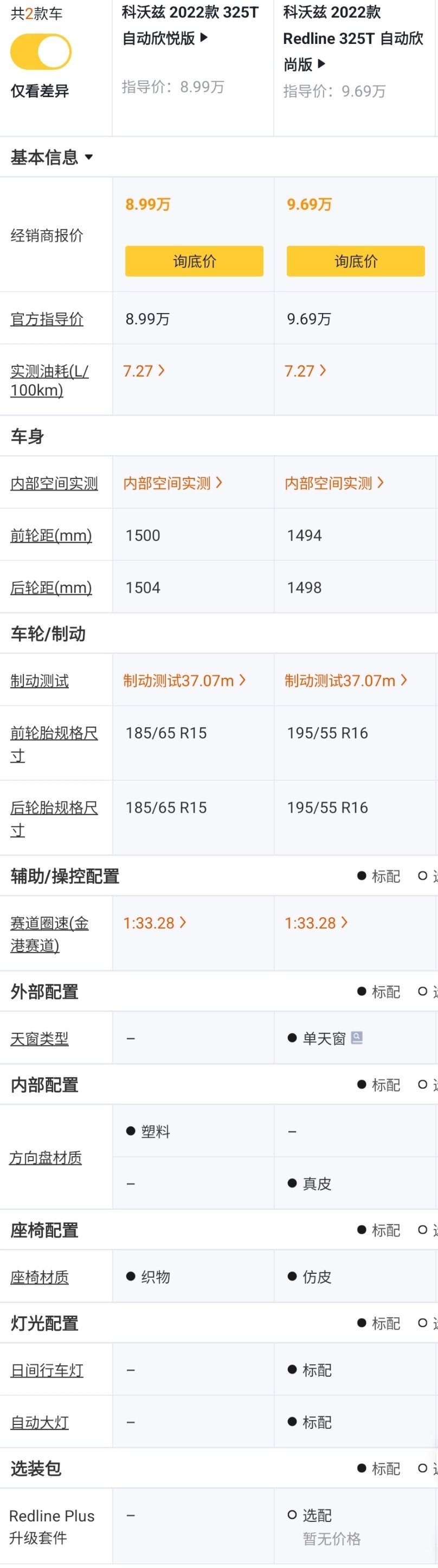Tap 询底价 for the 8.99万 model
This screenshot has height=1568, width=438.
point(194,261)
